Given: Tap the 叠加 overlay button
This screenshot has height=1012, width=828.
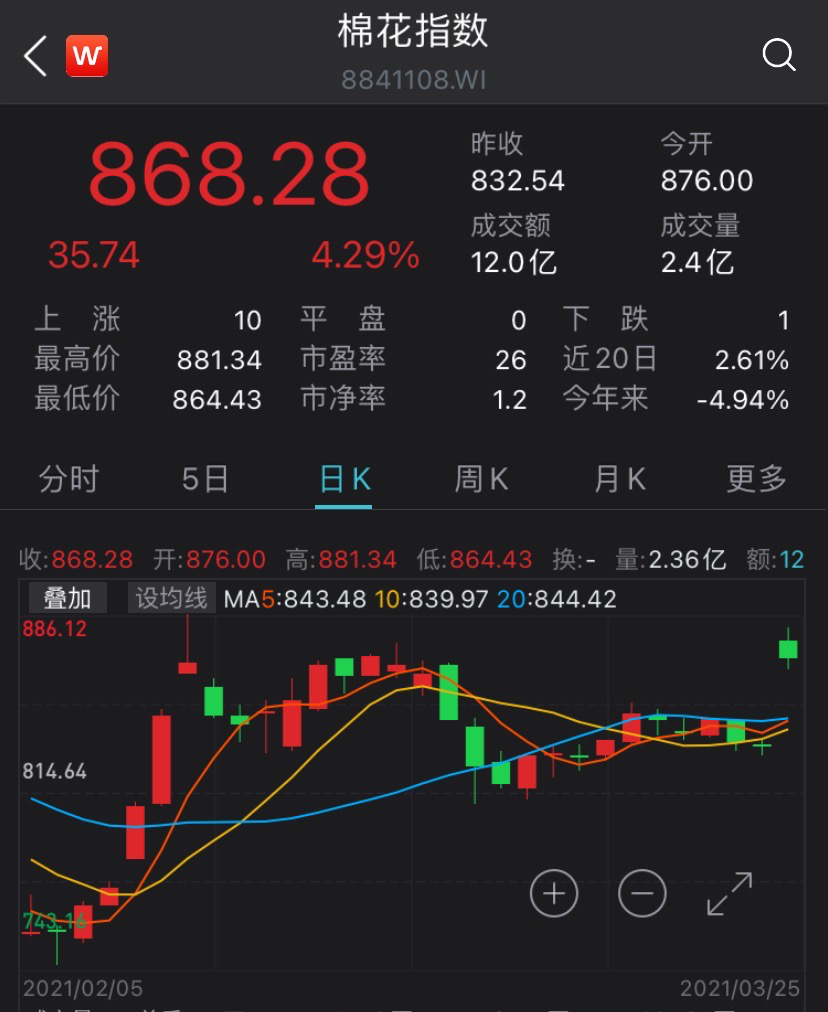Looking at the screenshot, I should tap(68, 597).
